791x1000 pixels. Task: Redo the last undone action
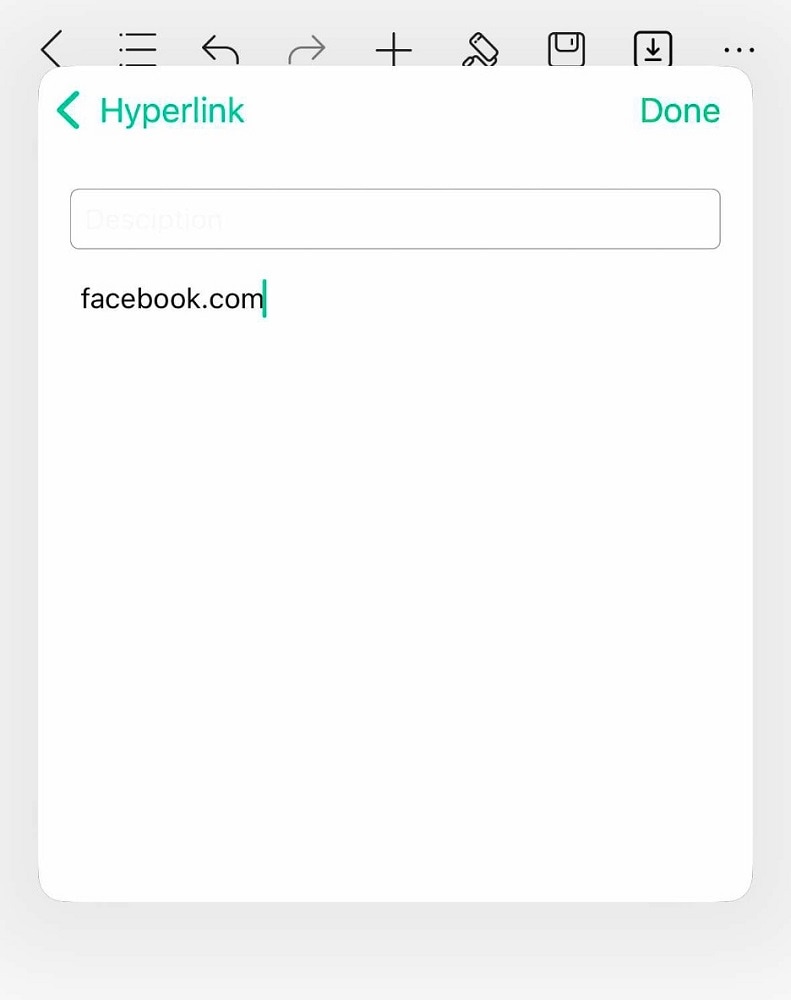(307, 50)
